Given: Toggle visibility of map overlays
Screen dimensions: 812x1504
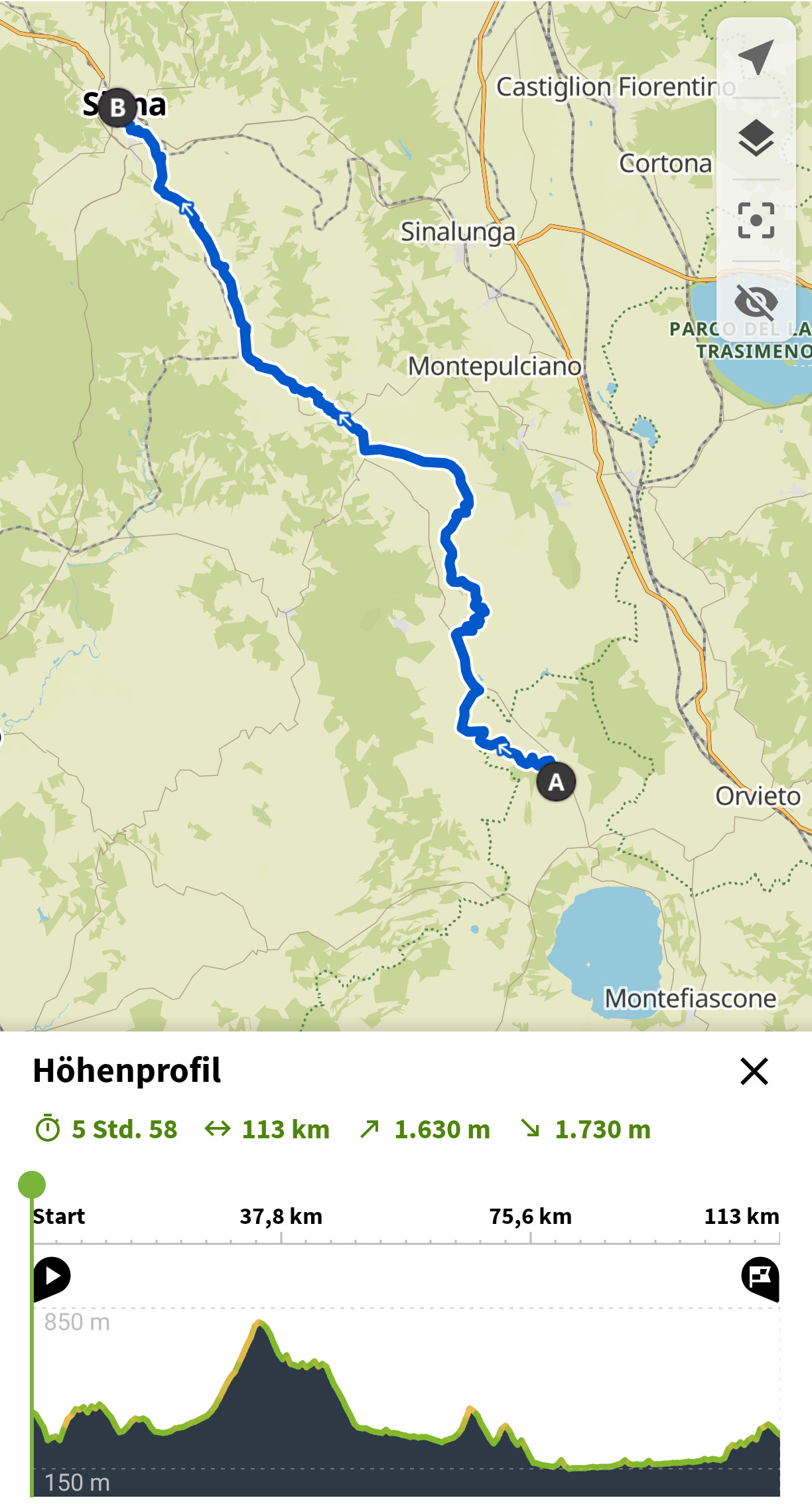Looking at the screenshot, I should [x=756, y=303].
